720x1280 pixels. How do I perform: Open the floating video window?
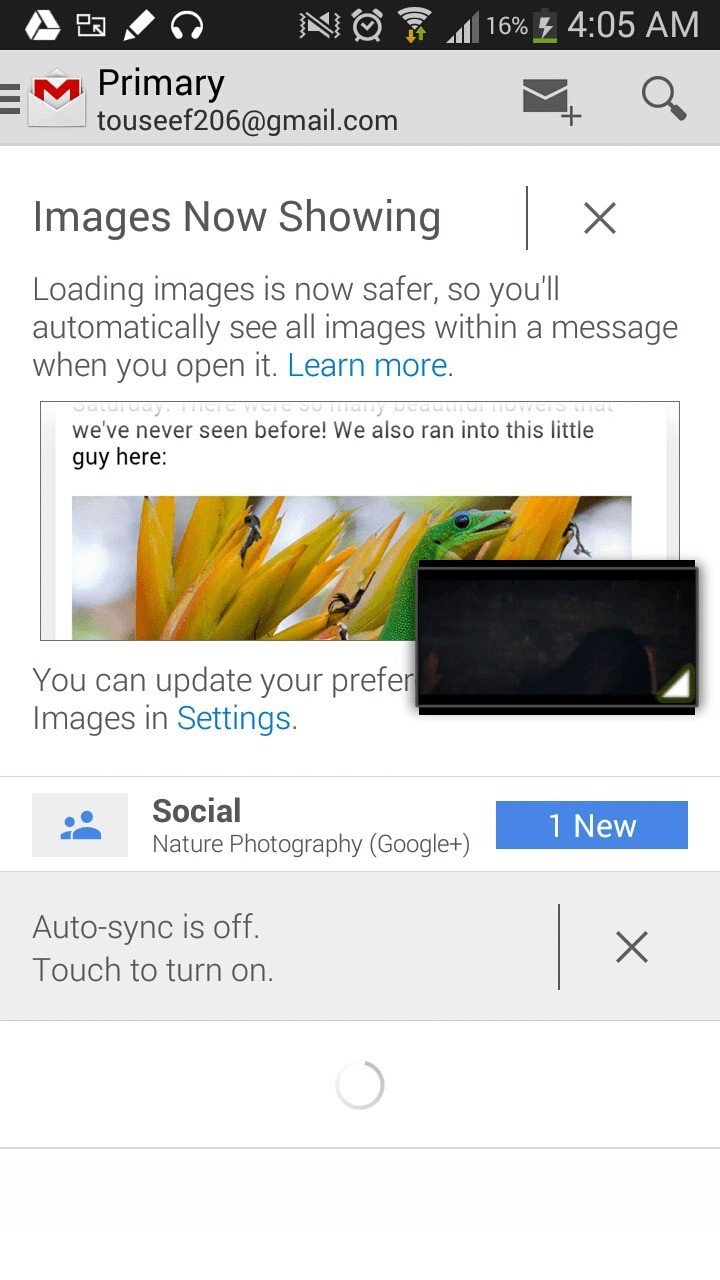tap(555, 637)
